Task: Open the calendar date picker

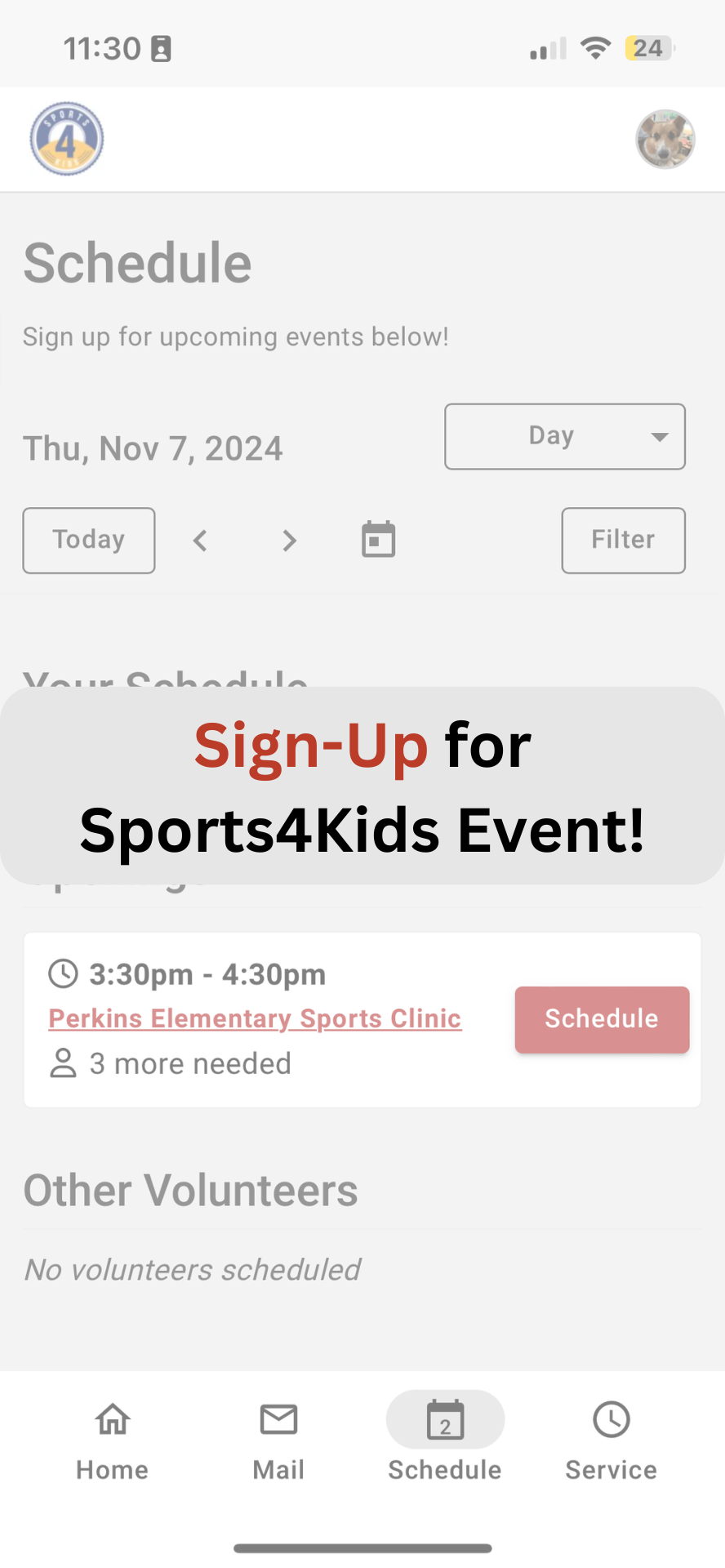Action: [378, 540]
